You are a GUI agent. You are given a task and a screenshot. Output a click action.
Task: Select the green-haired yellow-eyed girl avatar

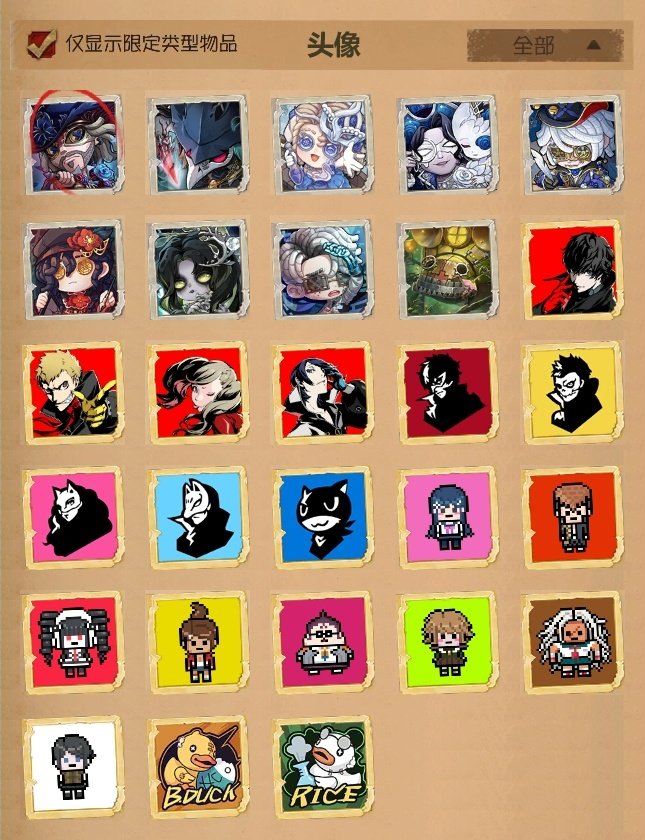(196, 270)
